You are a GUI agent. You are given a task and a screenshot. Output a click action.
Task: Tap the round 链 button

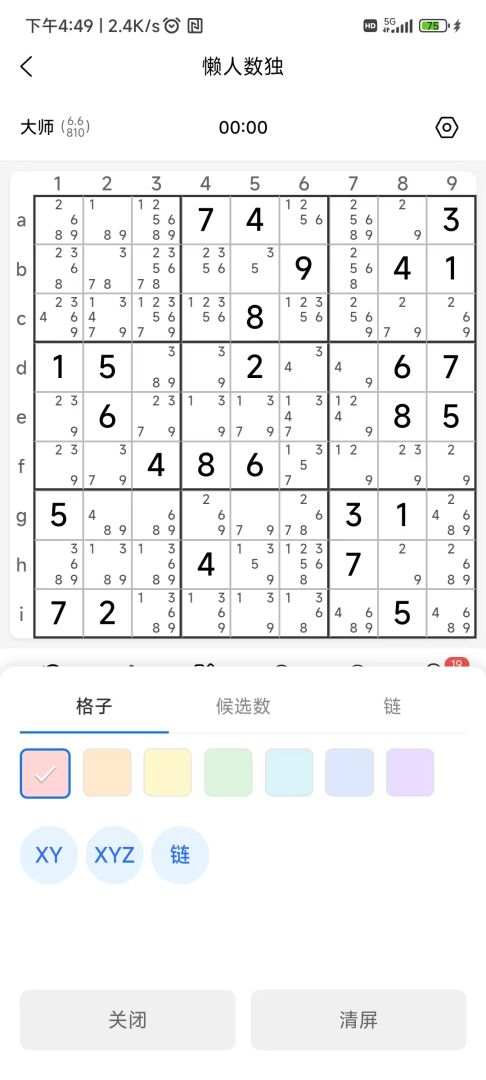(x=180, y=855)
